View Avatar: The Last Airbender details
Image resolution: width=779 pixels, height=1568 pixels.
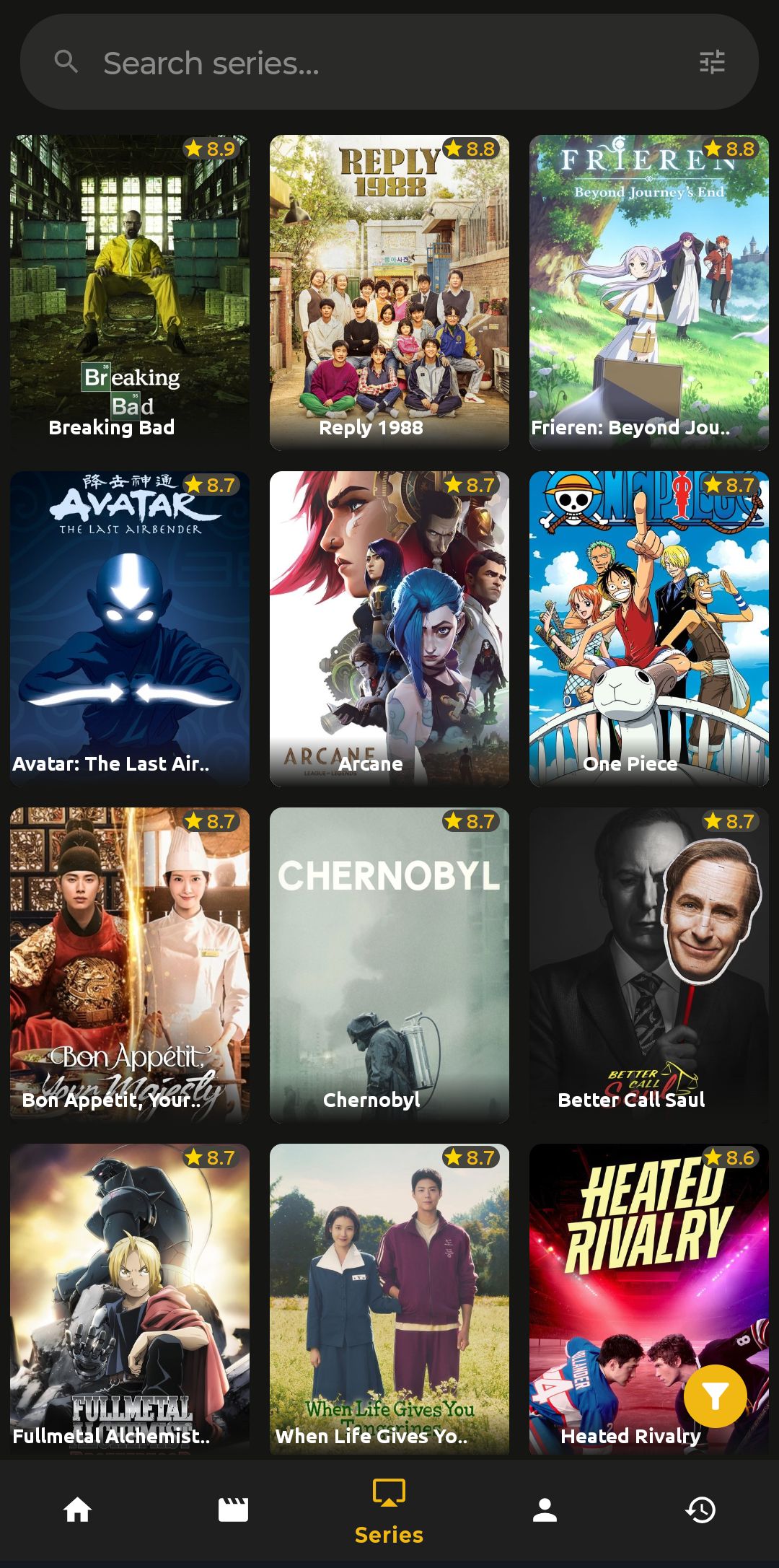tap(130, 628)
